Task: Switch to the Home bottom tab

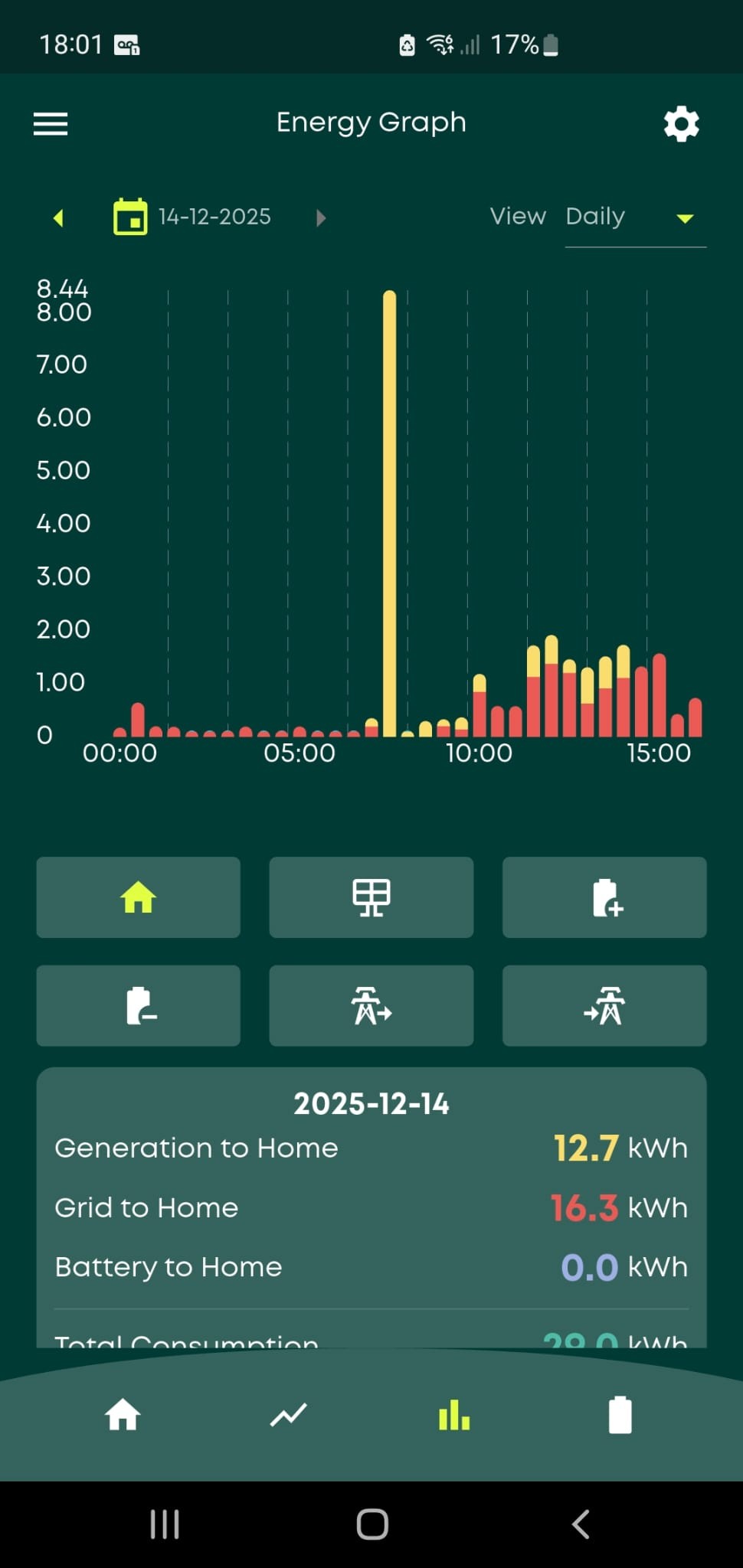Action: click(x=123, y=1415)
